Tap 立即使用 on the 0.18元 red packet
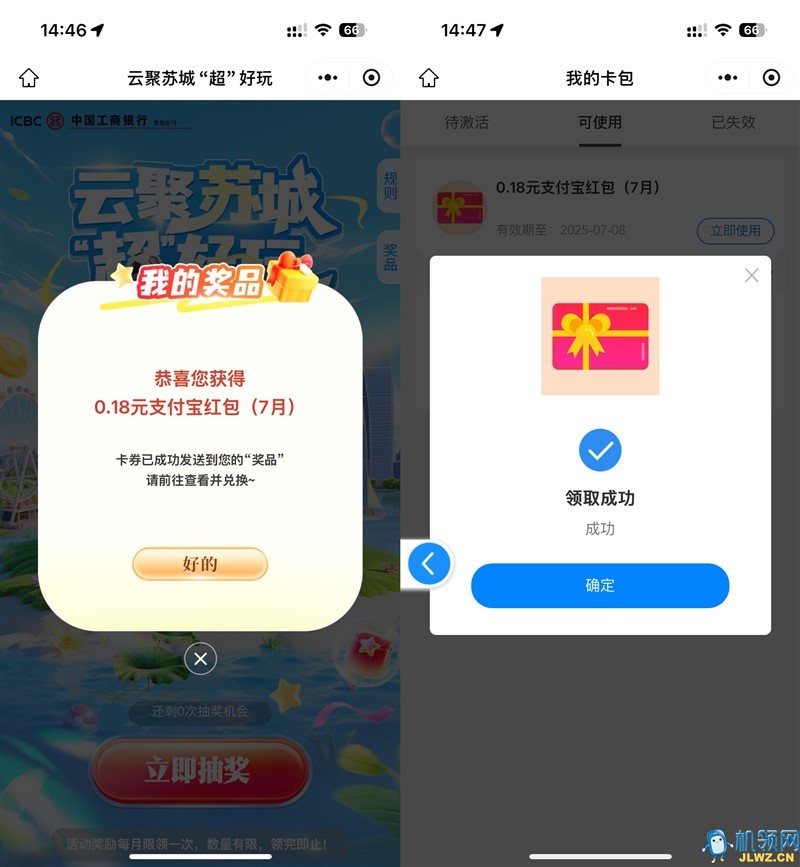The image size is (800, 867). click(x=735, y=230)
